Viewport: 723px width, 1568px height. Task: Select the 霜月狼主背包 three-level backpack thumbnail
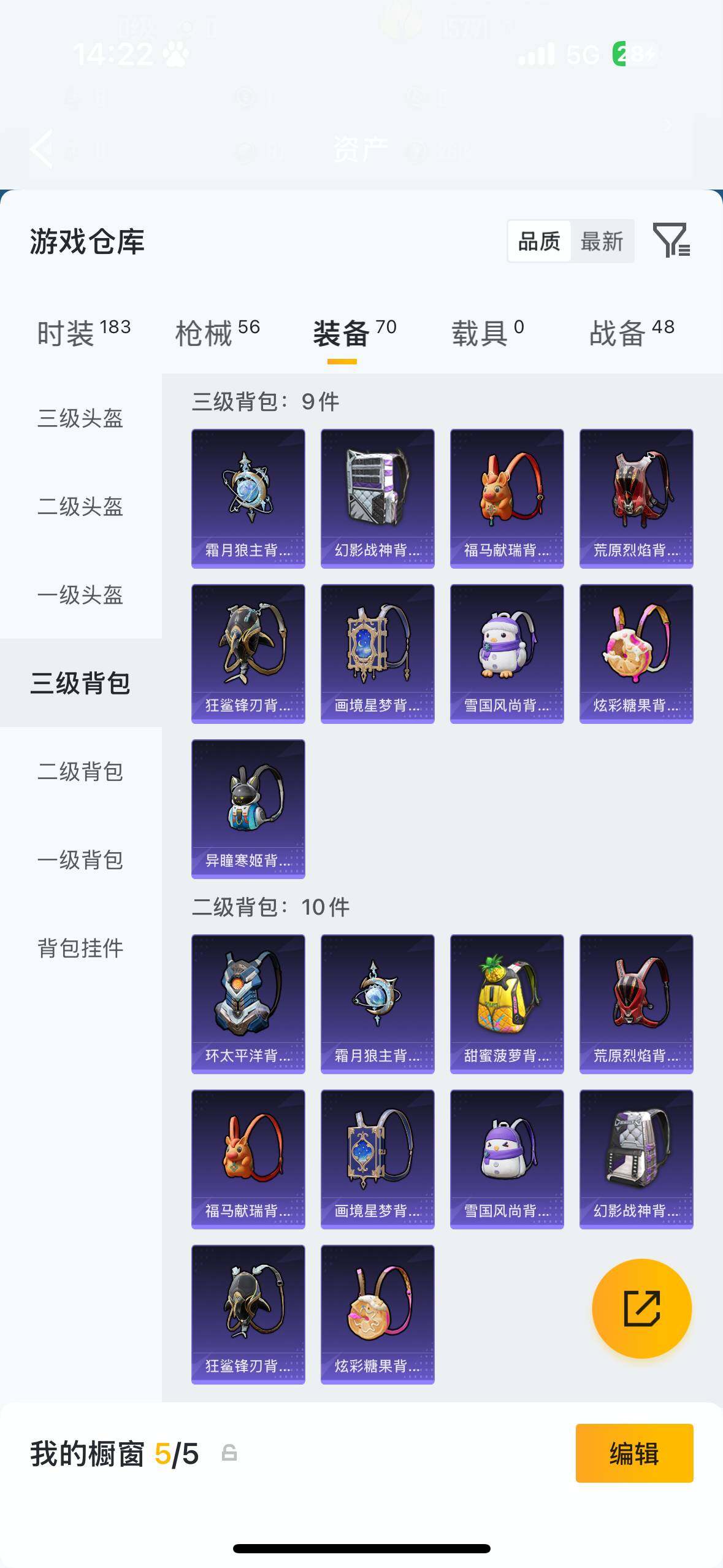point(248,494)
